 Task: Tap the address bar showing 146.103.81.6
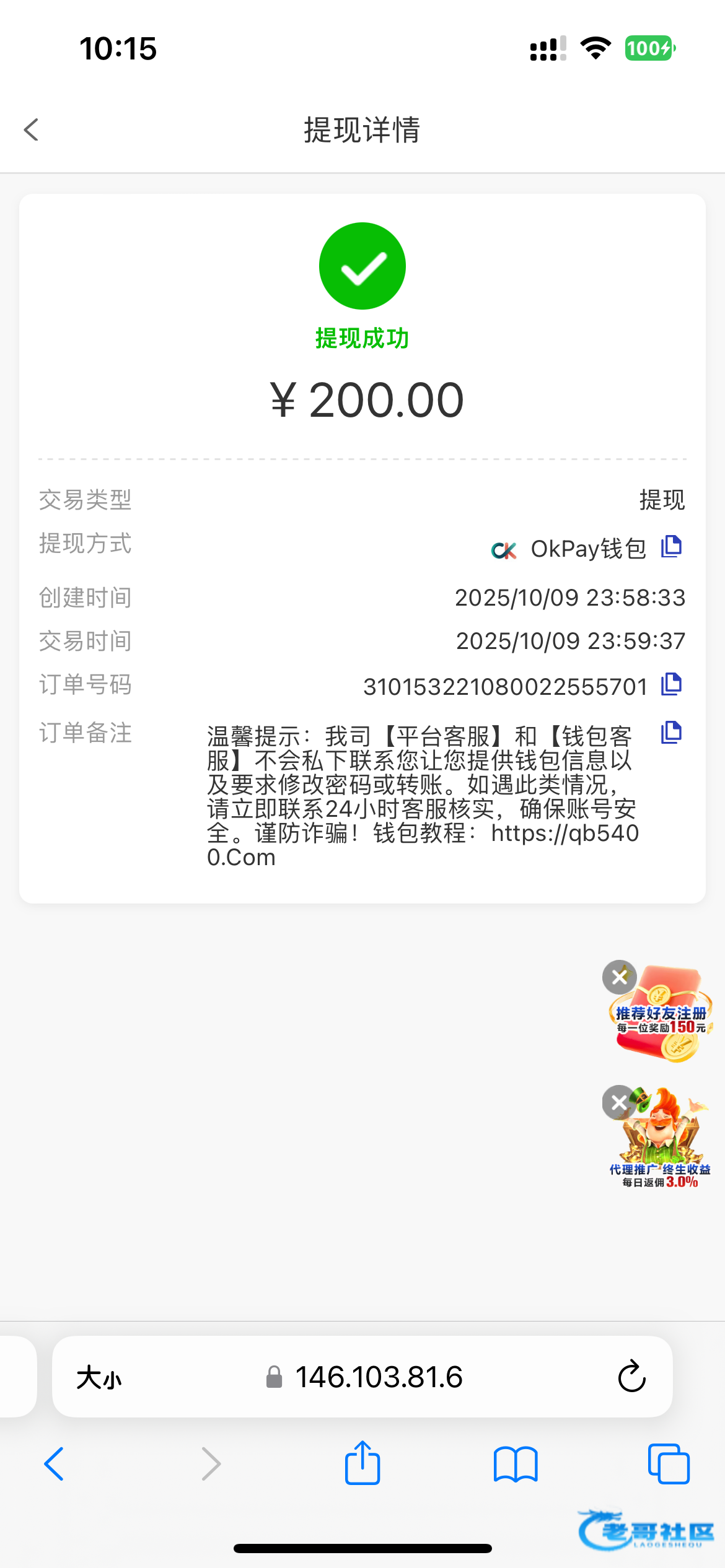378,1378
